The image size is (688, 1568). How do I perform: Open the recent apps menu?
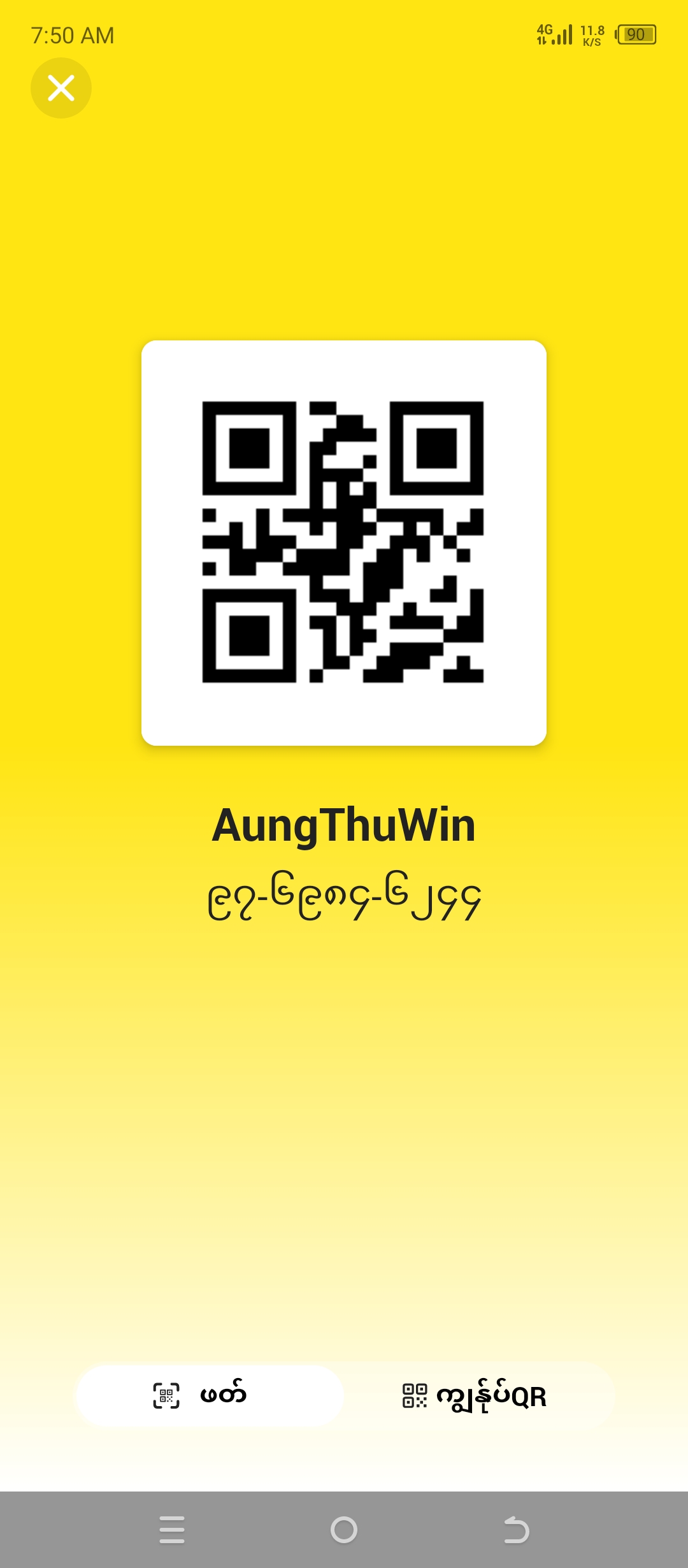click(x=172, y=1530)
